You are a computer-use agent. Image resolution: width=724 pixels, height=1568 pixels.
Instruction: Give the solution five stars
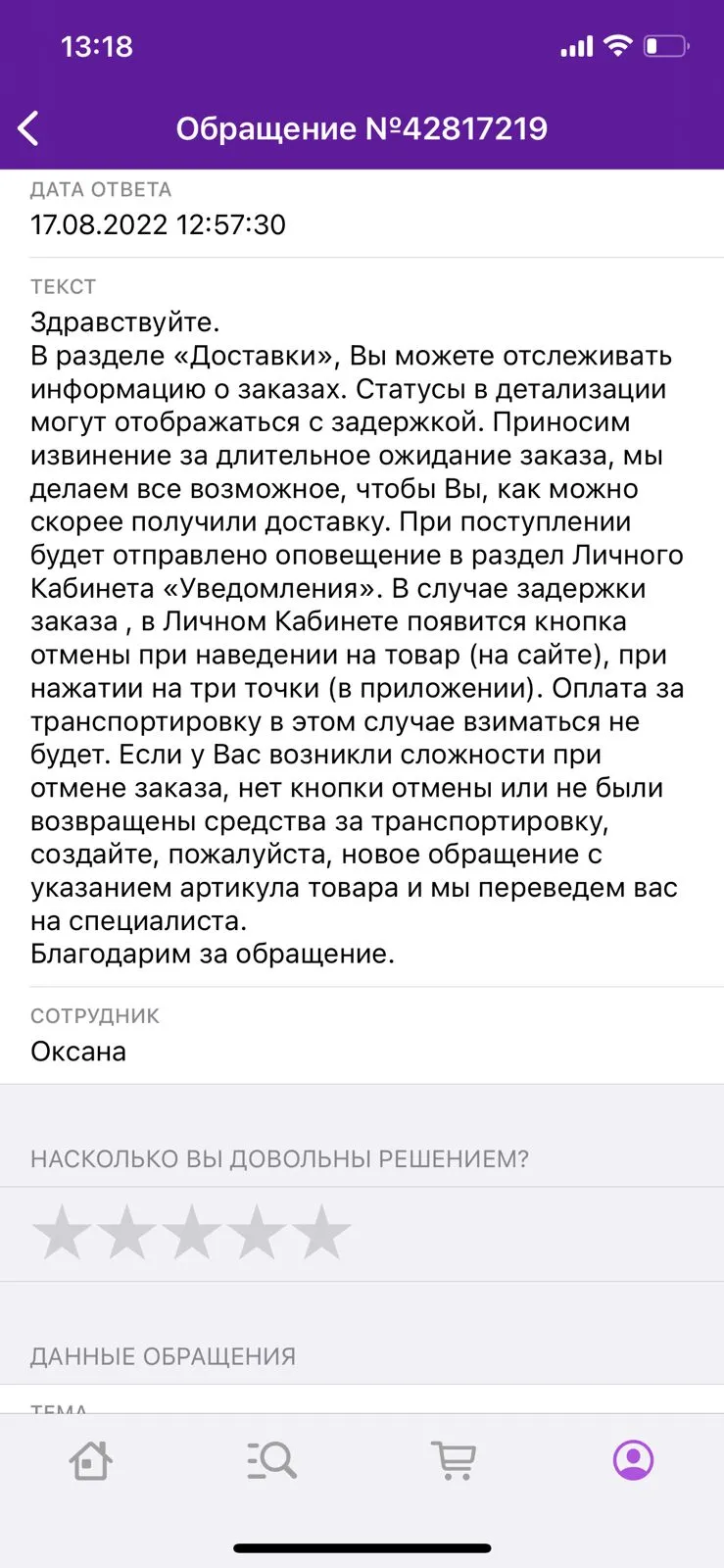(x=321, y=1233)
